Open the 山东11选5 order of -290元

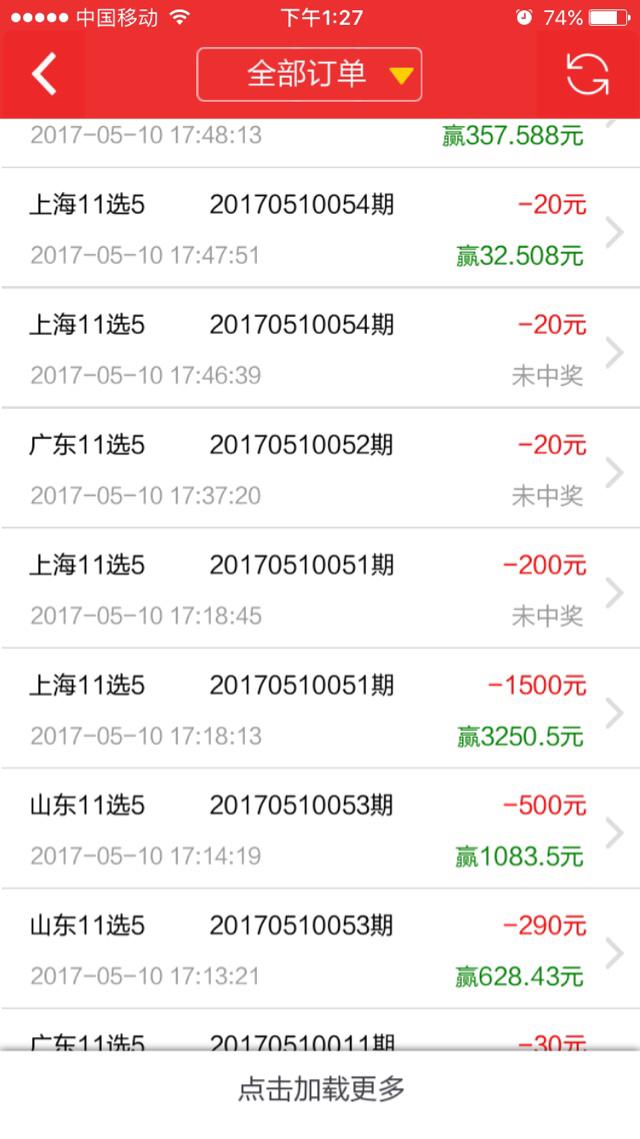(320, 949)
